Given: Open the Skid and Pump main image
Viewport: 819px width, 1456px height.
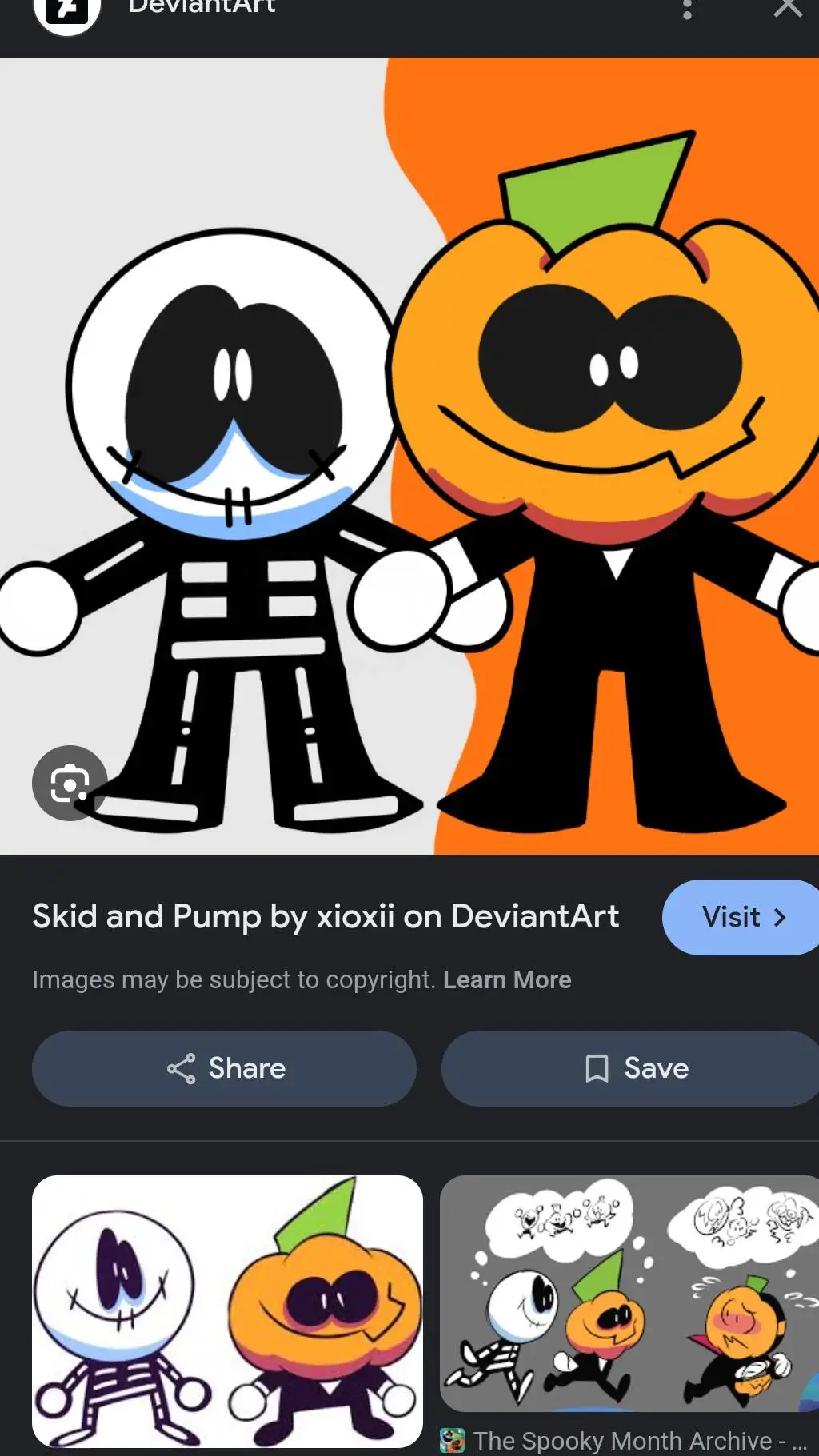Looking at the screenshot, I should [x=409, y=456].
